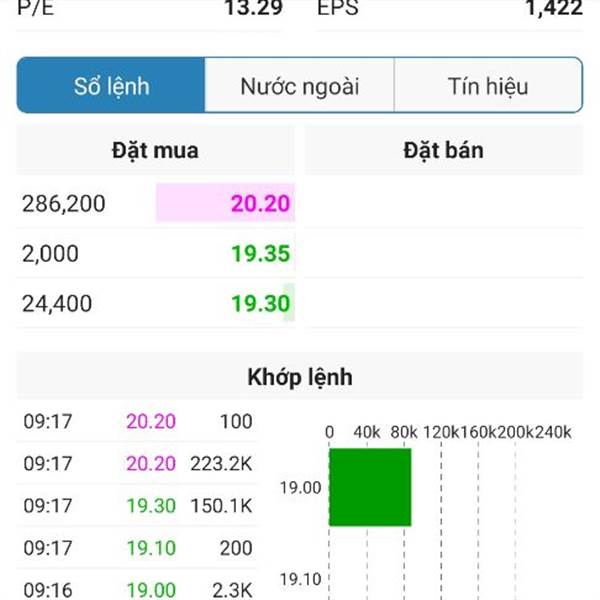600x600 pixels.
Task: Open the Tín hiệu tab
Action: point(487,86)
